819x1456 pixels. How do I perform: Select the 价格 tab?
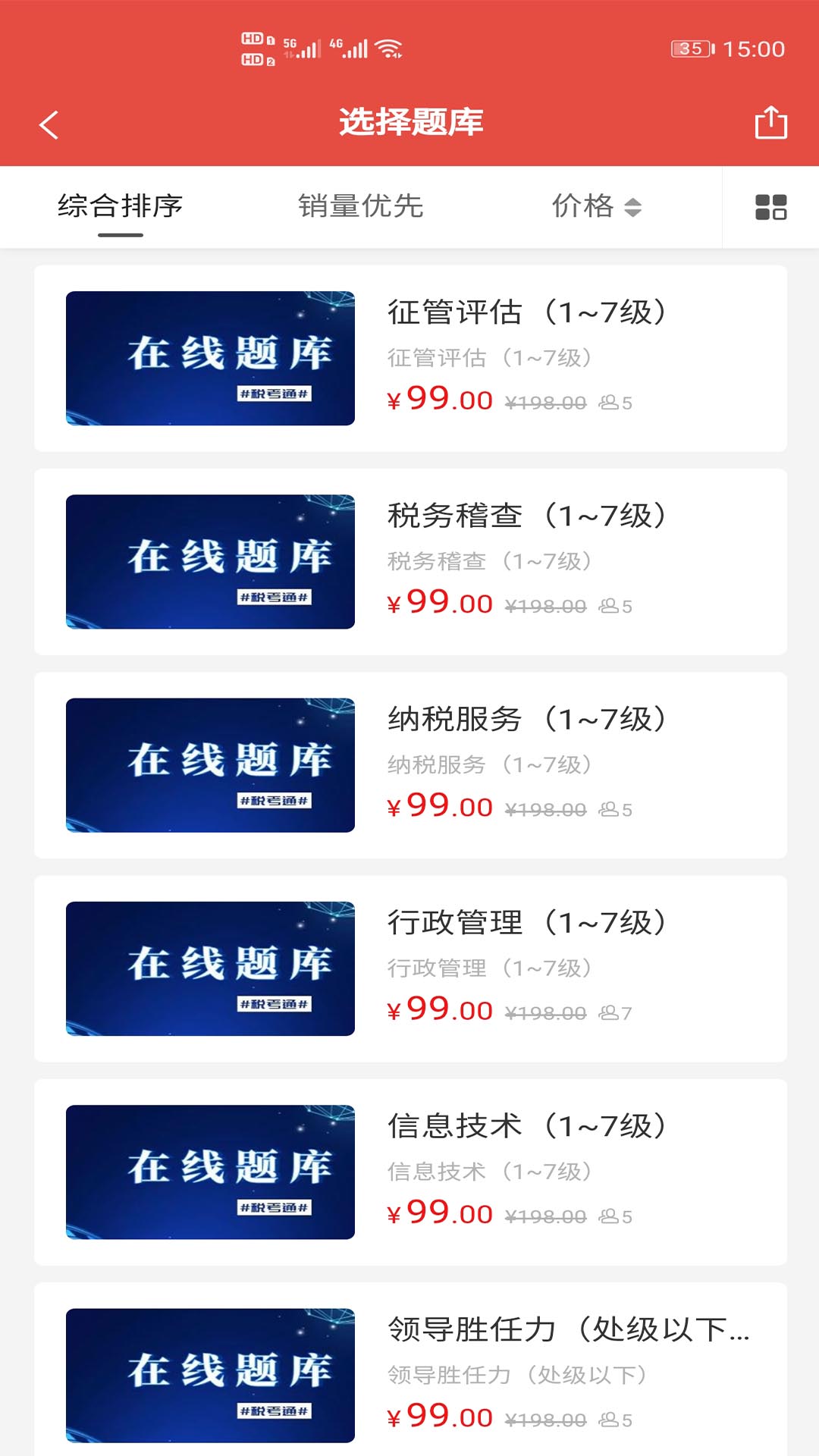coord(584,206)
